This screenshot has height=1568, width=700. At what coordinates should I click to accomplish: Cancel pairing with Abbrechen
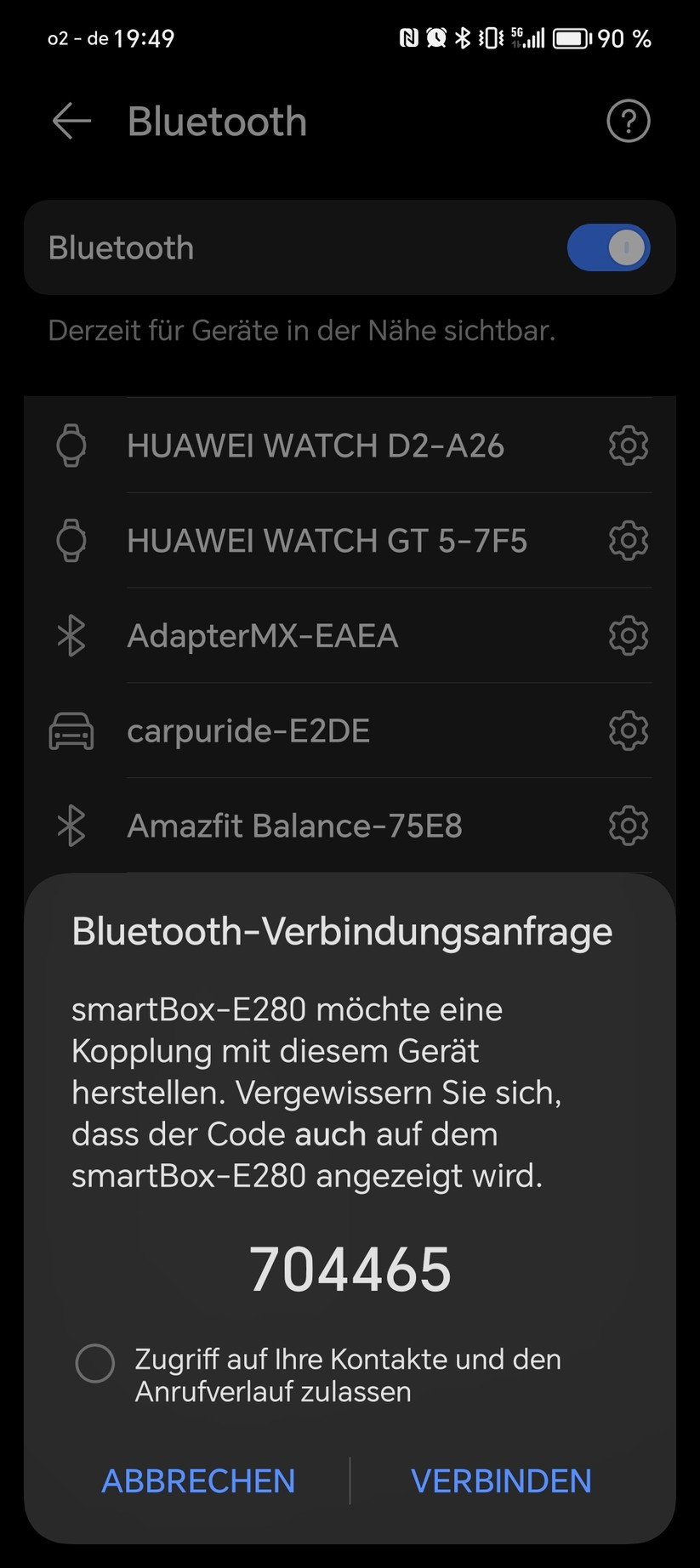point(198,1481)
